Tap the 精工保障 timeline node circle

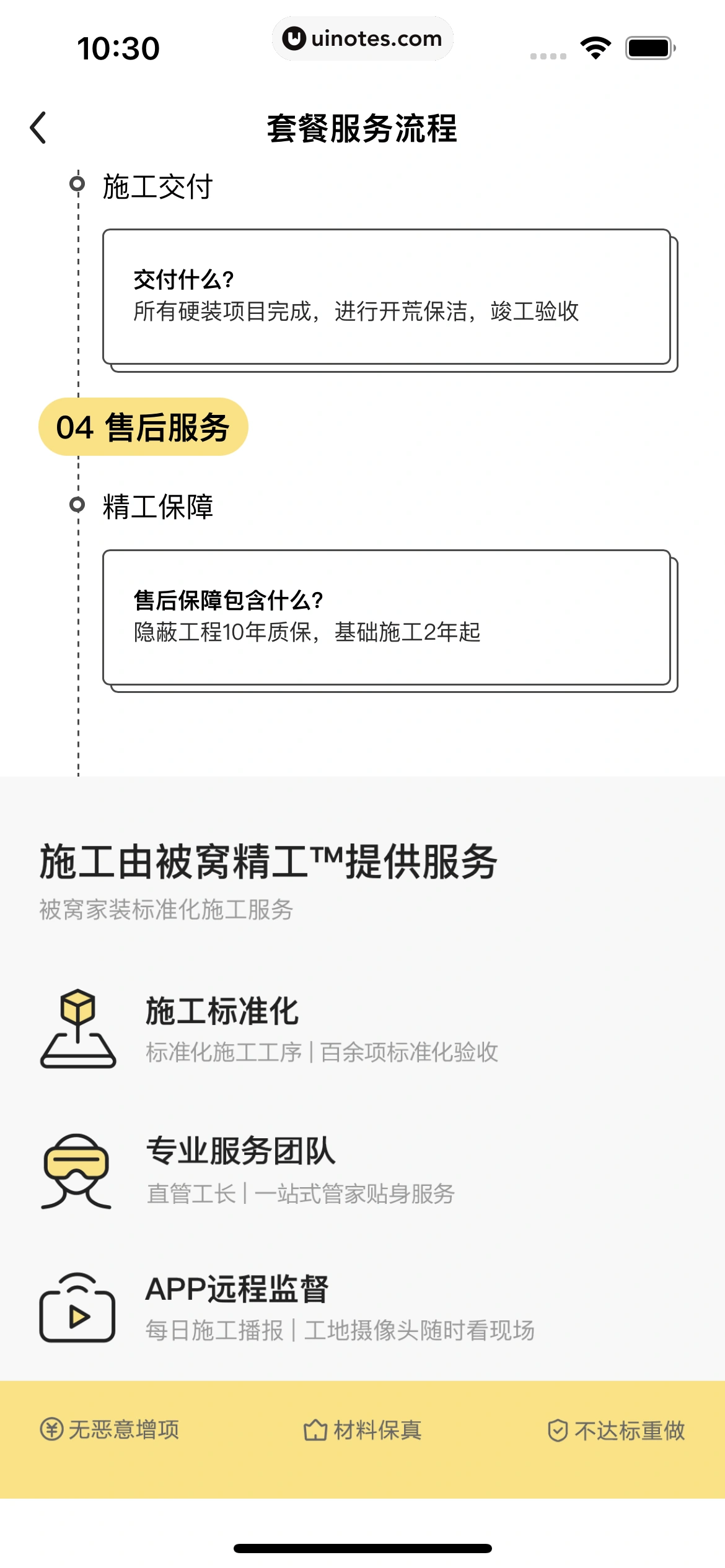(77, 505)
